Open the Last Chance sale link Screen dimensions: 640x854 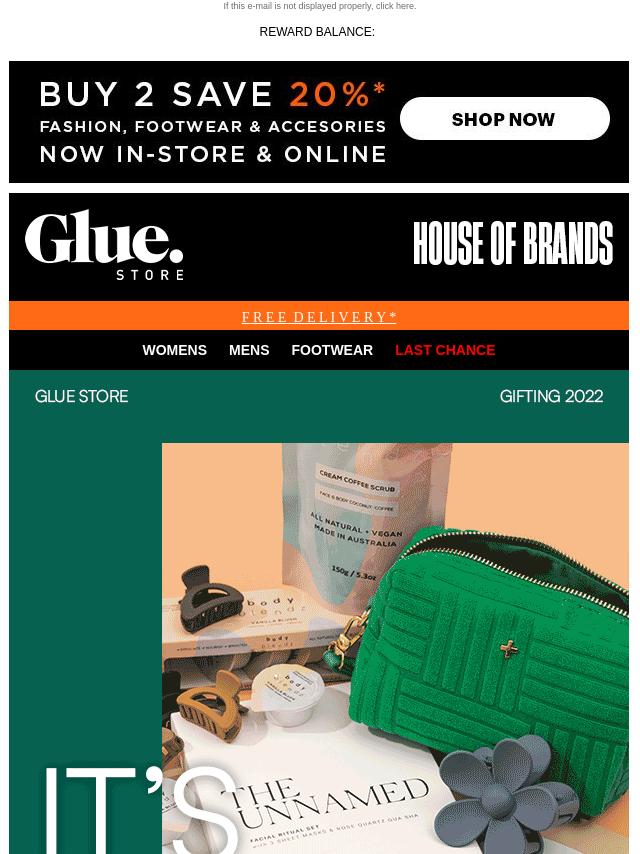[x=445, y=350]
